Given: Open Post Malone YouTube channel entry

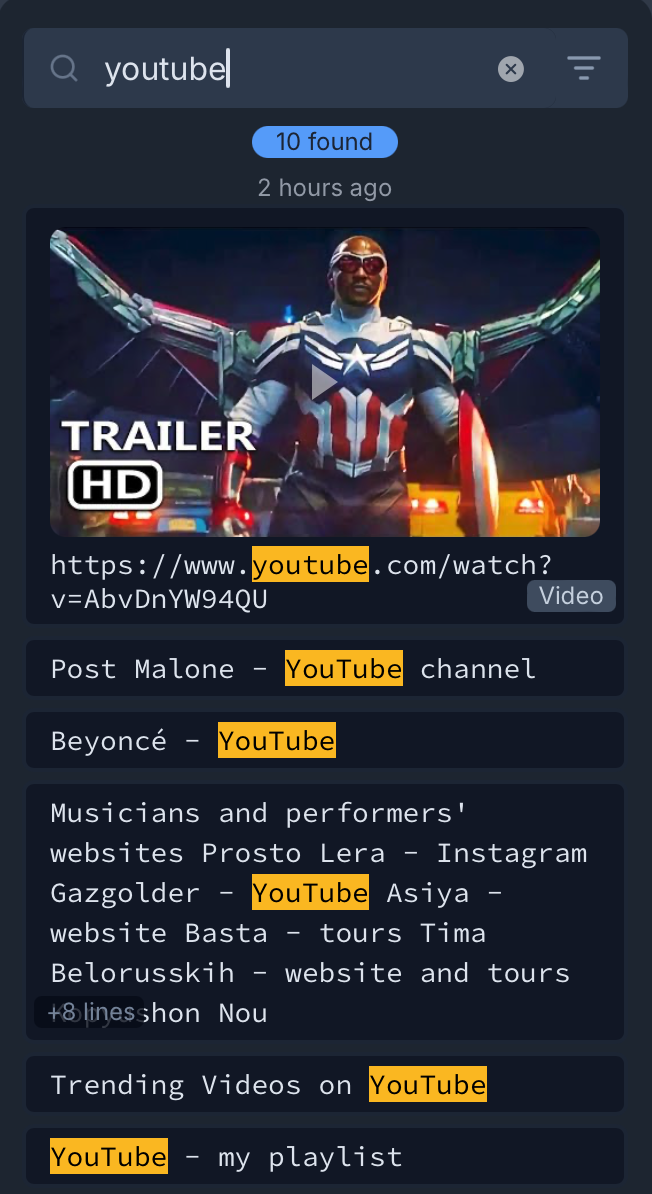Looking at the screenshot, I should [x=325, y=669].
